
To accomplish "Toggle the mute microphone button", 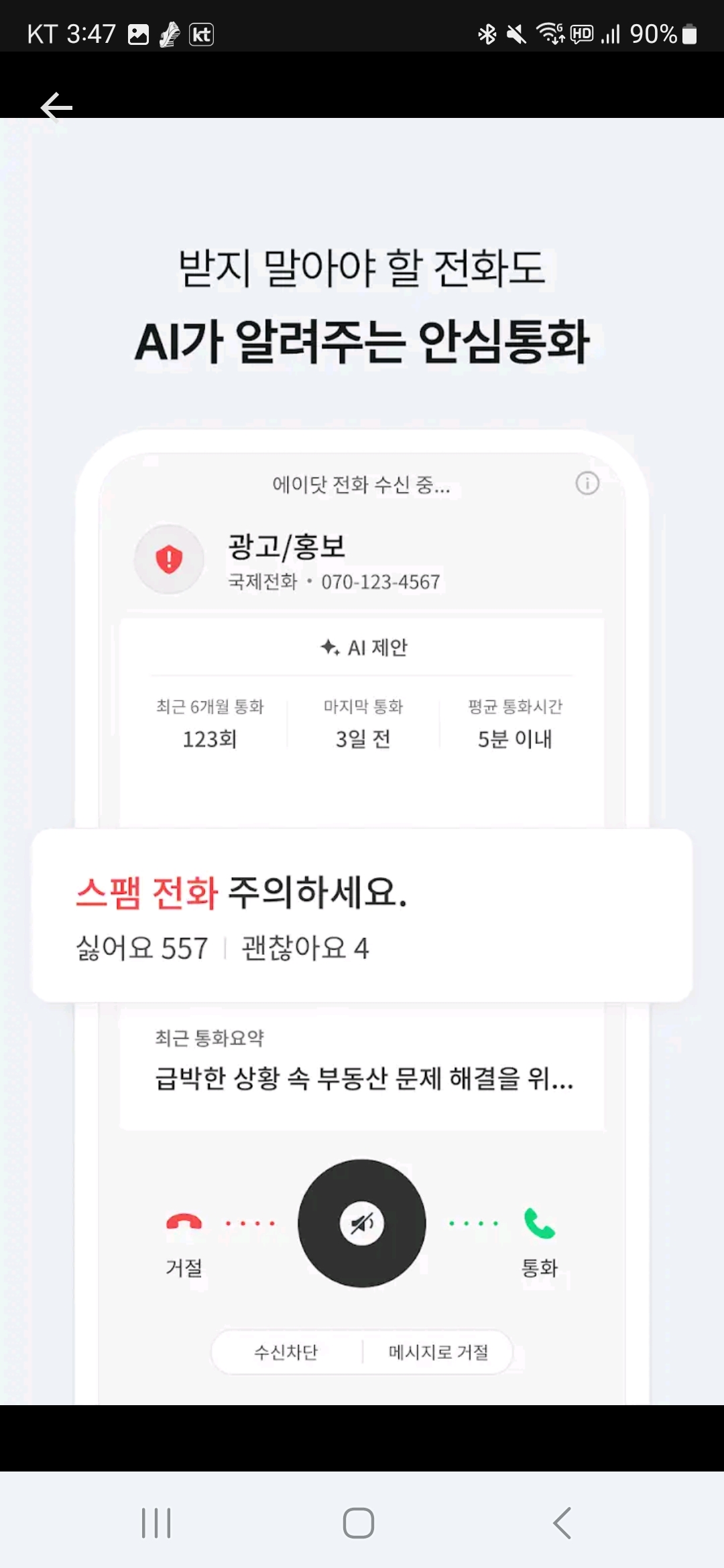I will coord(361,1223).
